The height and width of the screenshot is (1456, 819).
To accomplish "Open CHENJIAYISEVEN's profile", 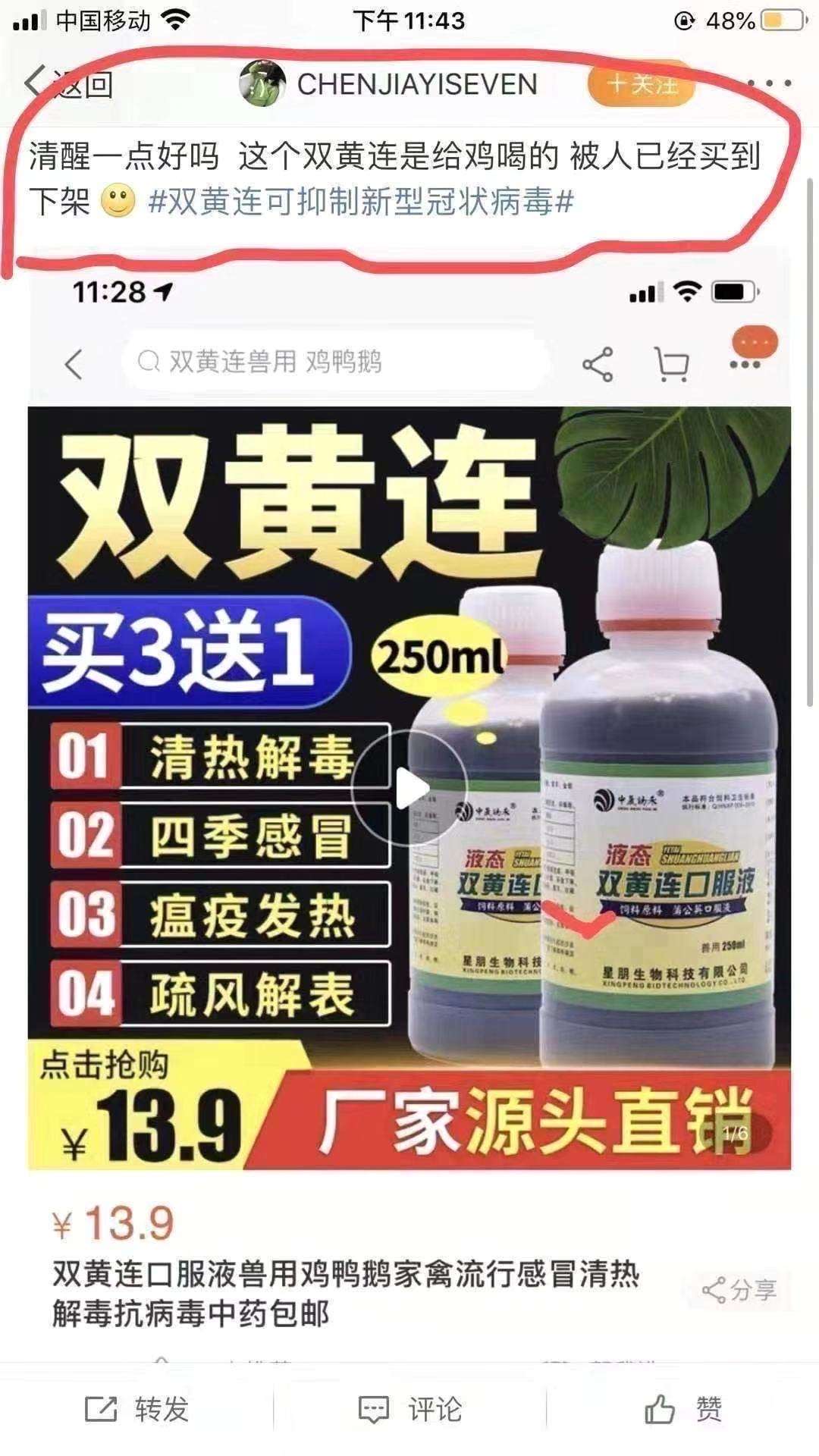I will coord(416,84).
